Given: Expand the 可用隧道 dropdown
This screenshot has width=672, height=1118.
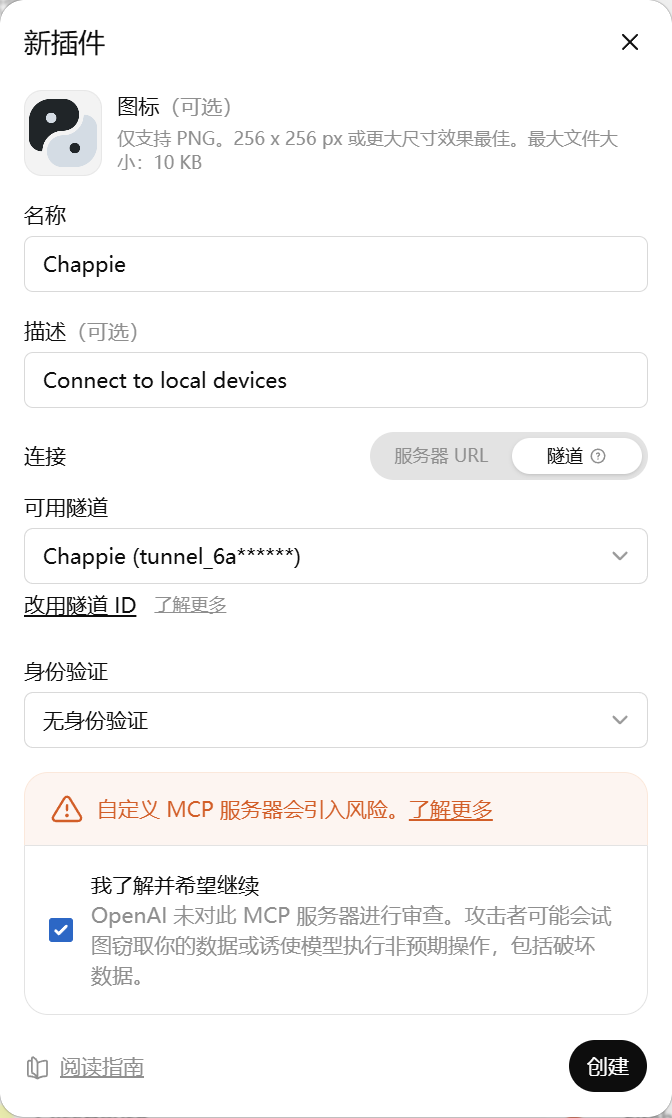Looking at the screenshot, I should [336, 556].
